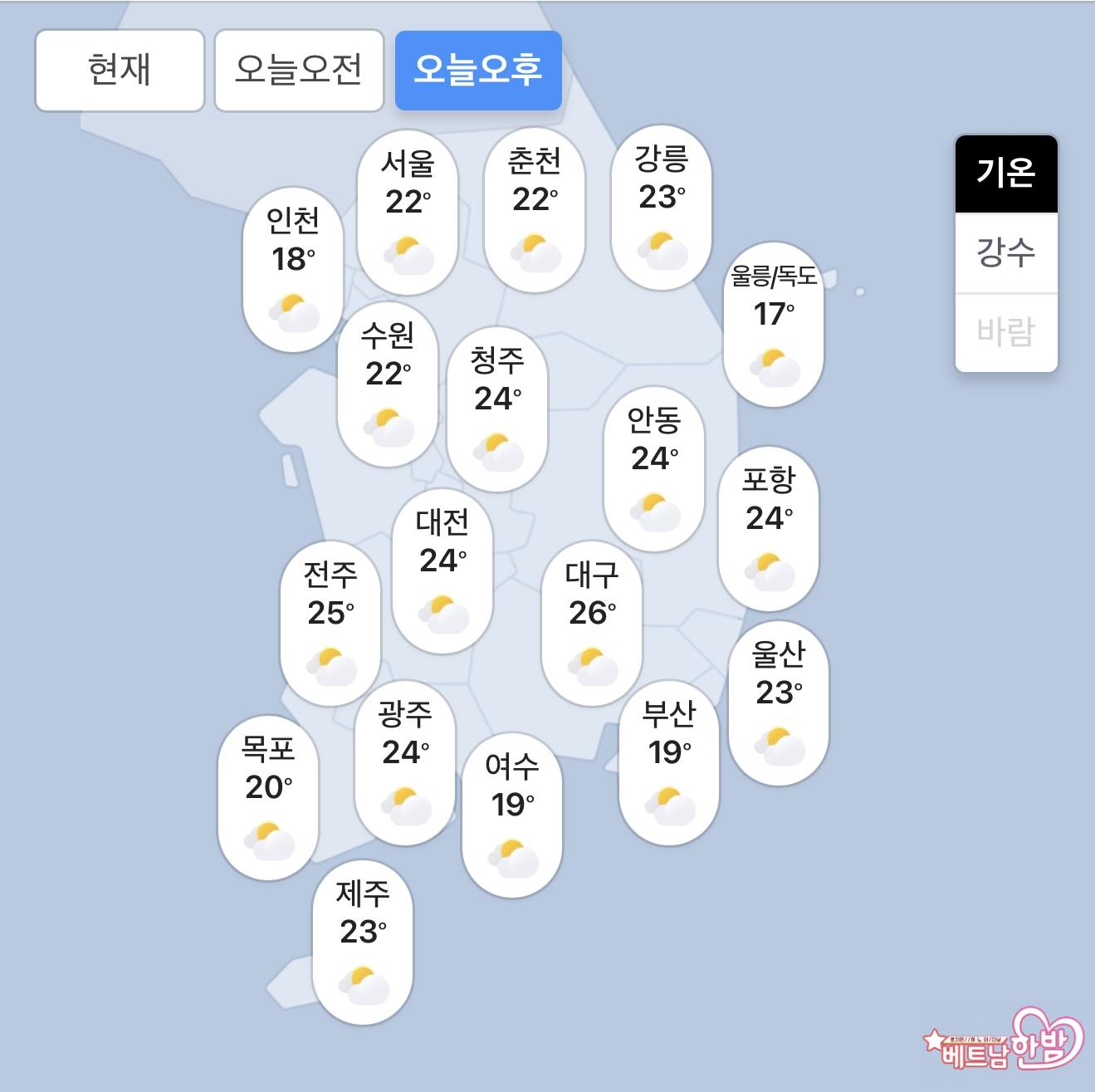Switch the map to 바람 wind

tap(1006, 331)
